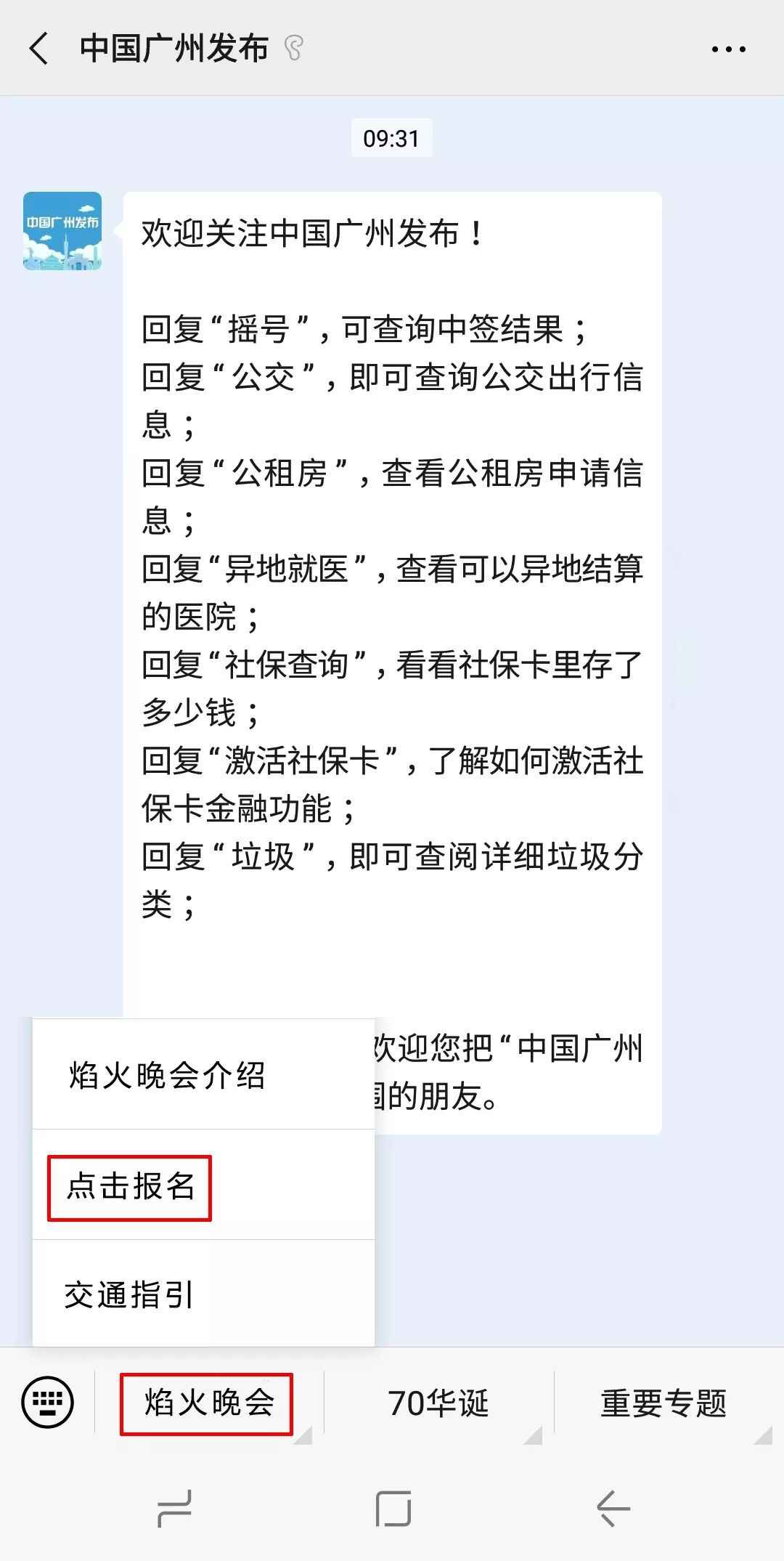The image size is (784, 1561).
Task: Open the three-dot overflow menu
Action: 728,49
